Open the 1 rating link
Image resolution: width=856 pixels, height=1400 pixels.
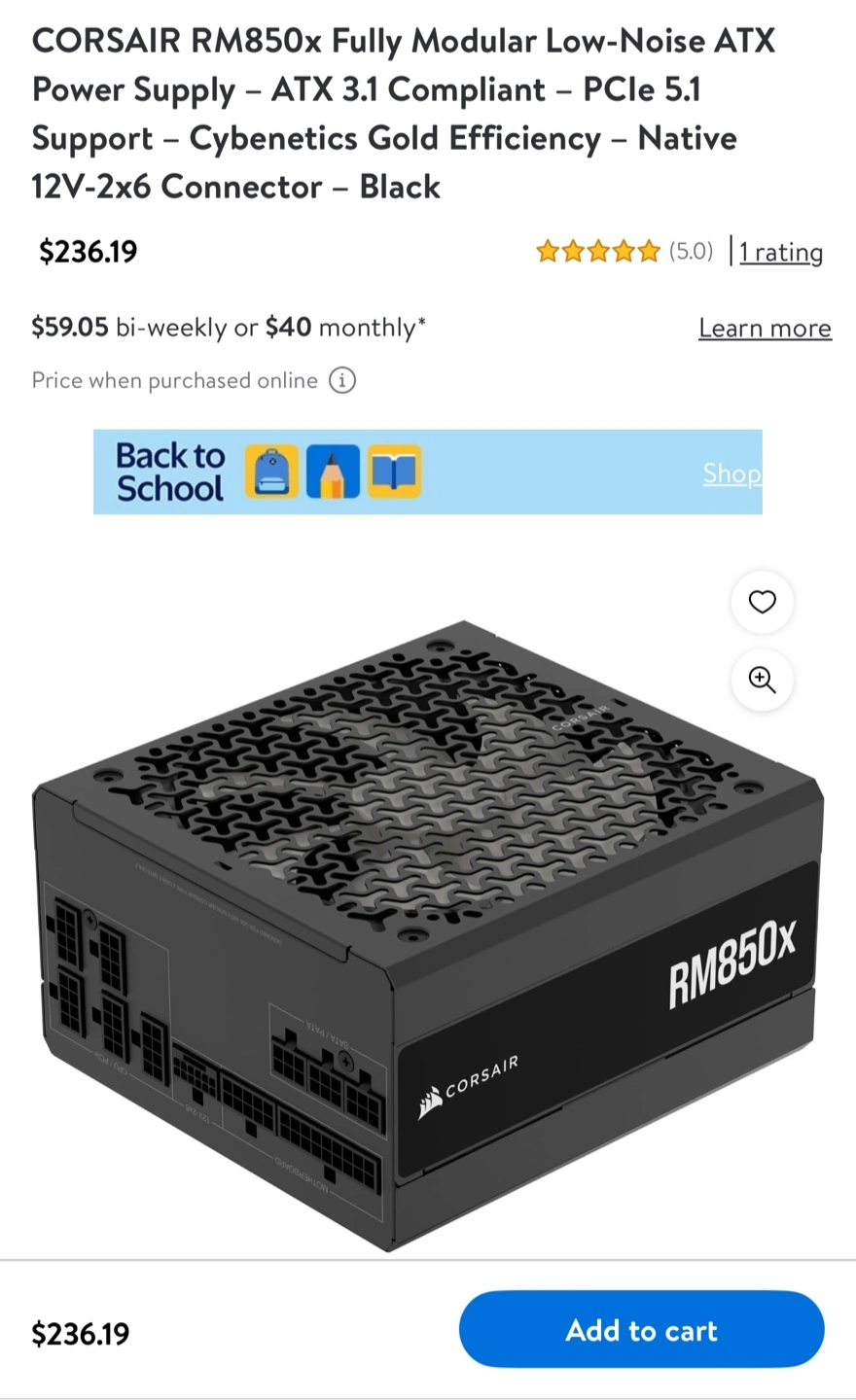pyautogui.click(x=781, y=252)
